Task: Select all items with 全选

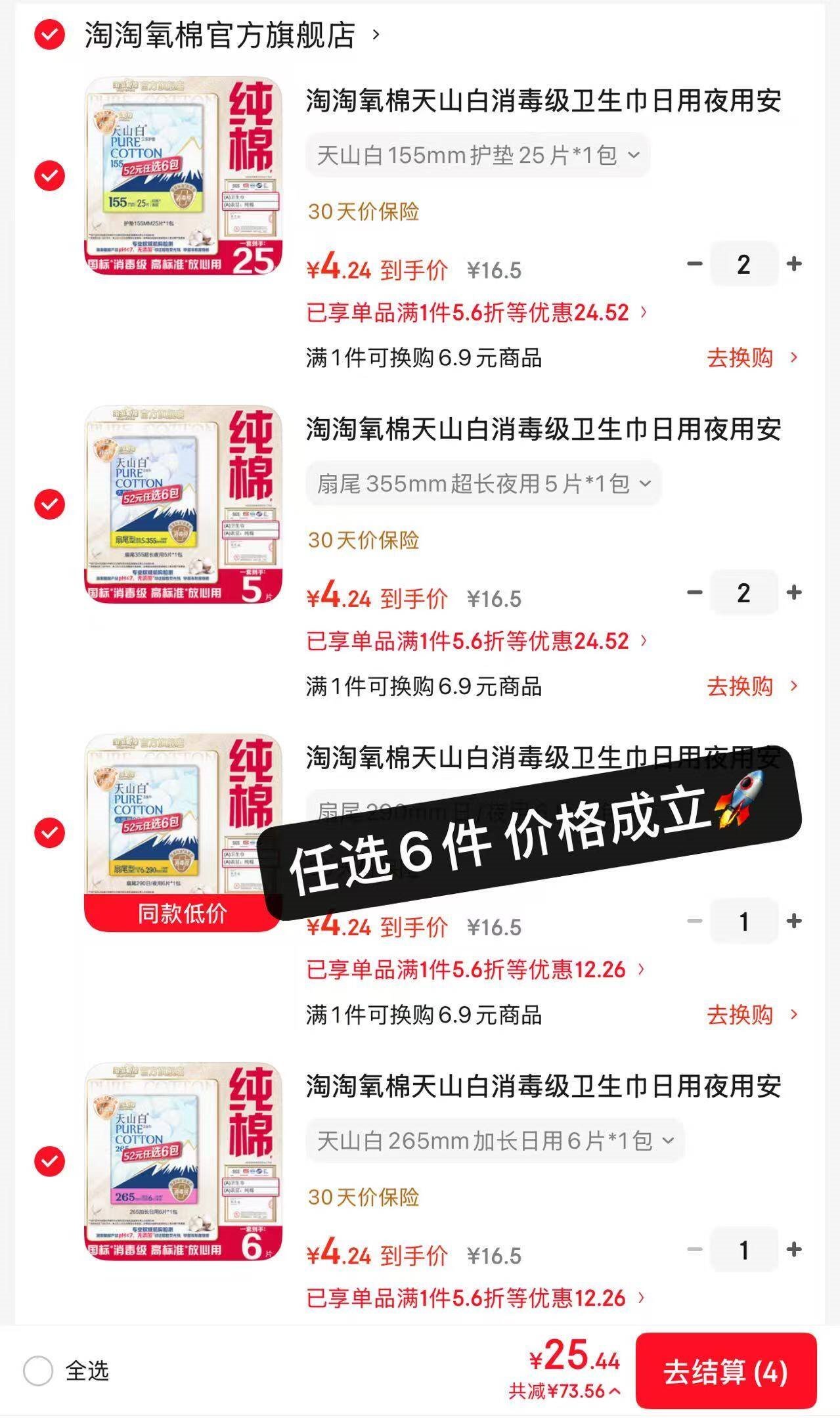Action: (38, 1371)
